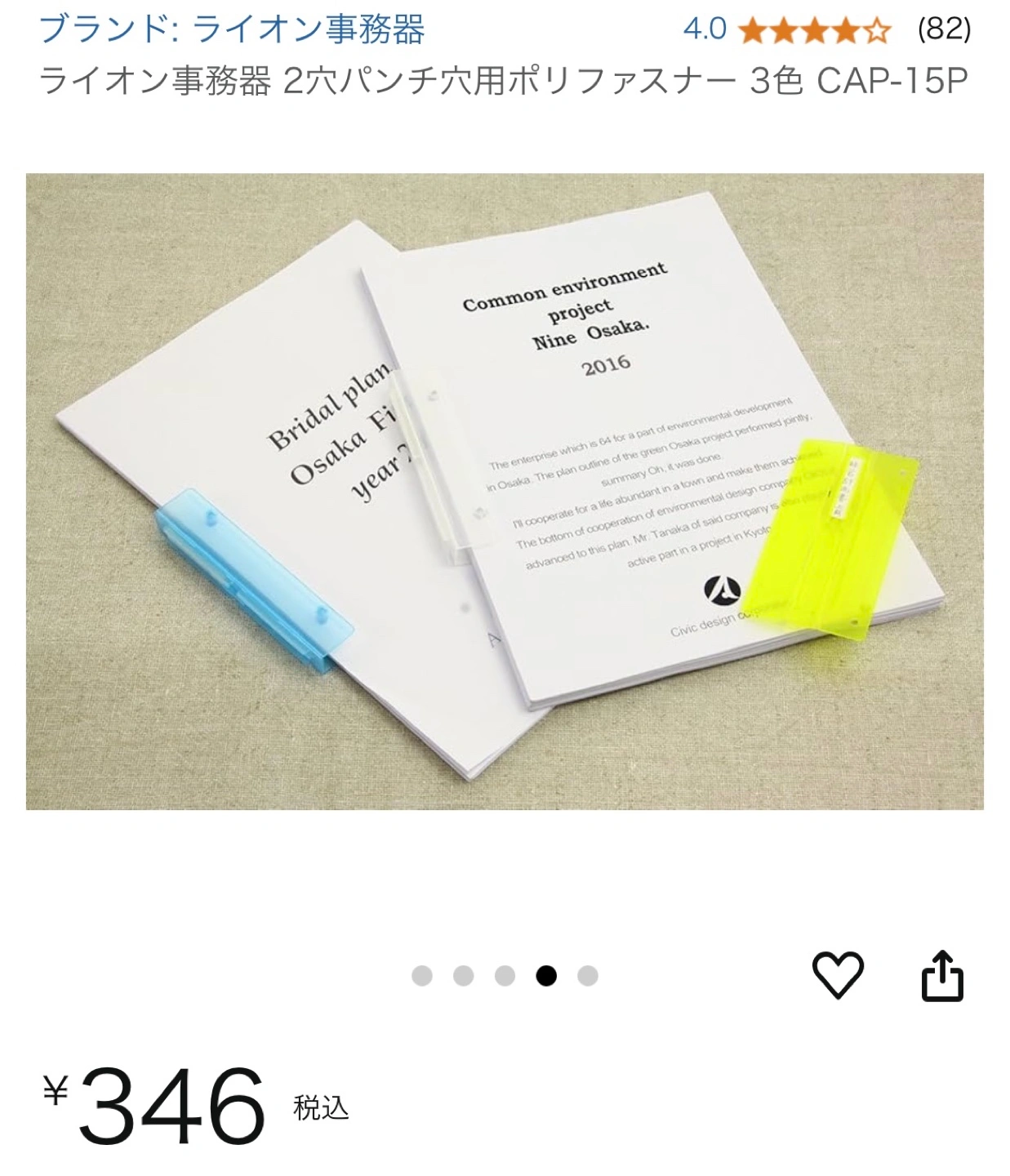The width and height of the screenshot is (1010, 1176).
Task: Jump to the first image page dot
Action: (x=422, y=976)
